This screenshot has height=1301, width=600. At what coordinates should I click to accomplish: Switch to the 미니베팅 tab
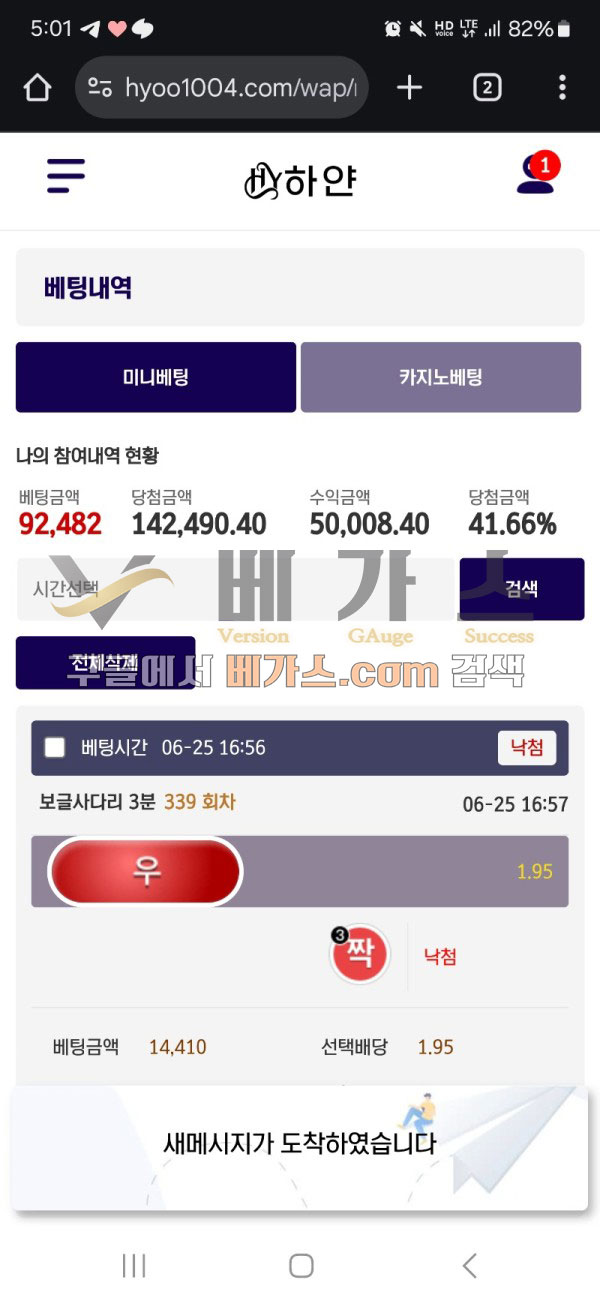(x=156, y=377)
